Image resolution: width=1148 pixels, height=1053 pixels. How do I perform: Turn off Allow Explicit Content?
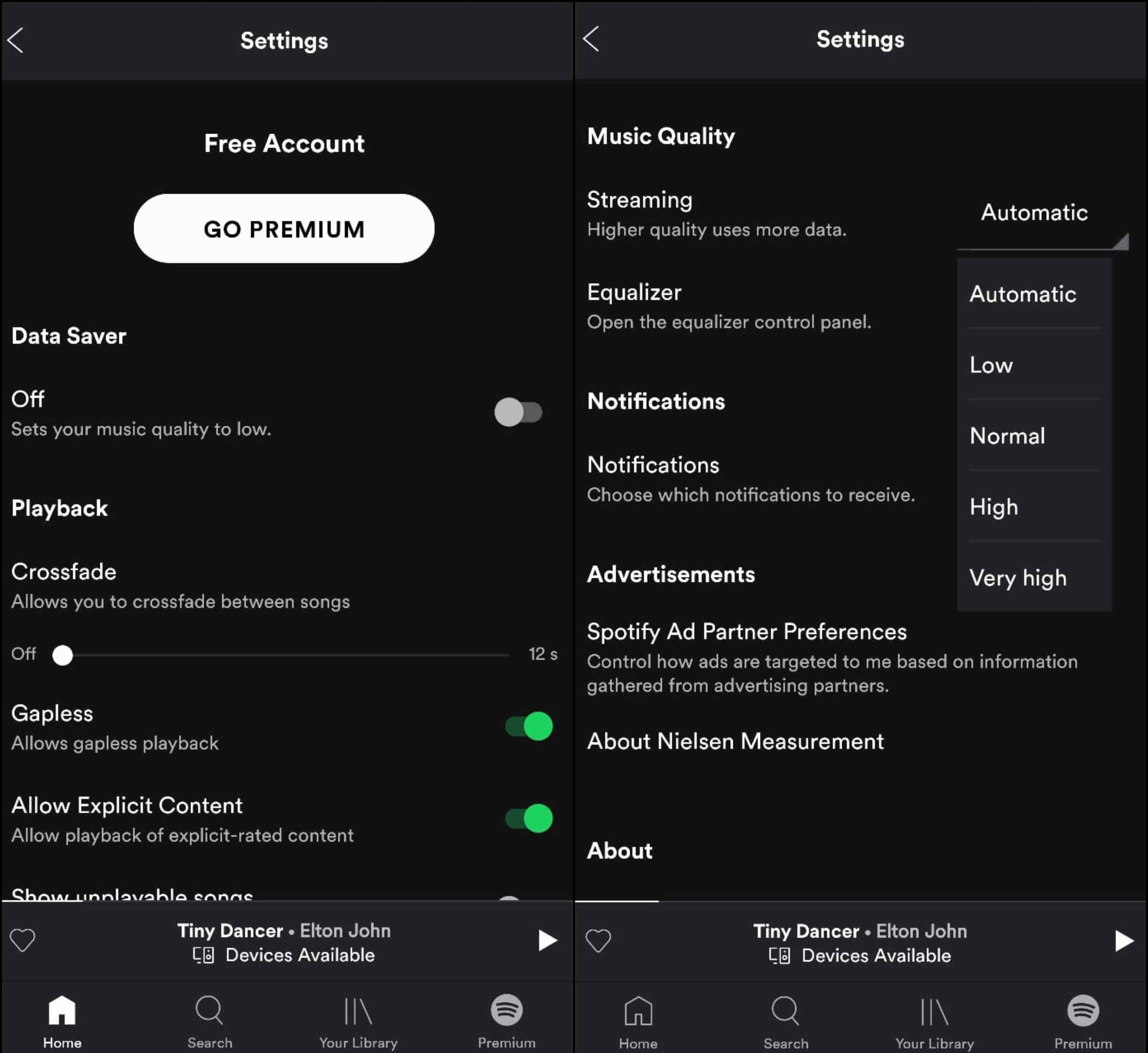pos(529,818)
